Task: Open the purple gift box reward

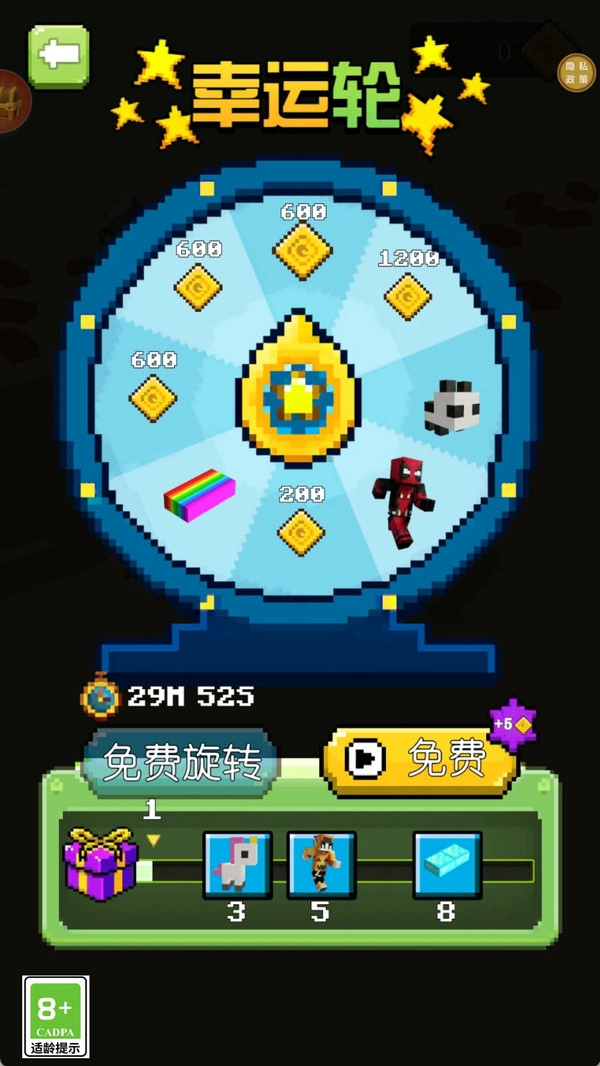Action: coord(100,863)
